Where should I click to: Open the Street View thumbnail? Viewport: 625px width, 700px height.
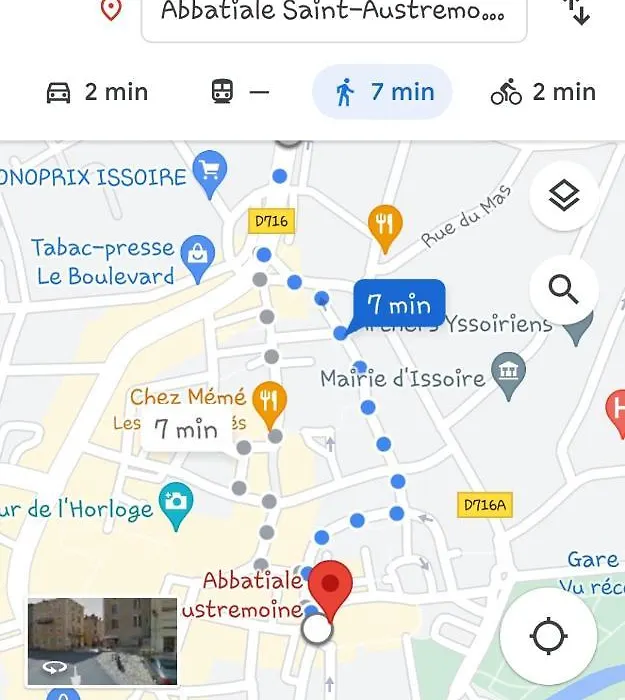coord(102,641)
